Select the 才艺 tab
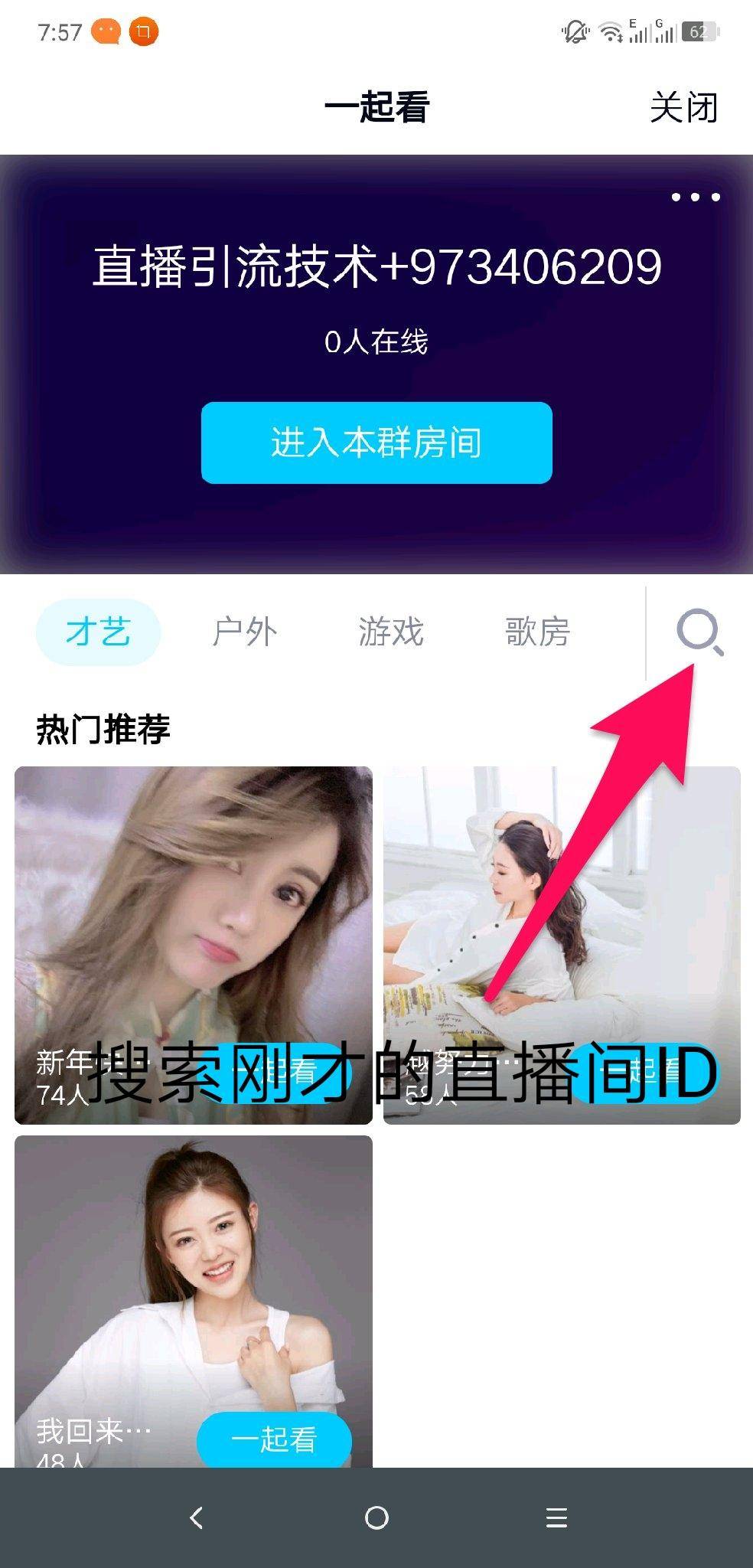 (x=98, y=632)
